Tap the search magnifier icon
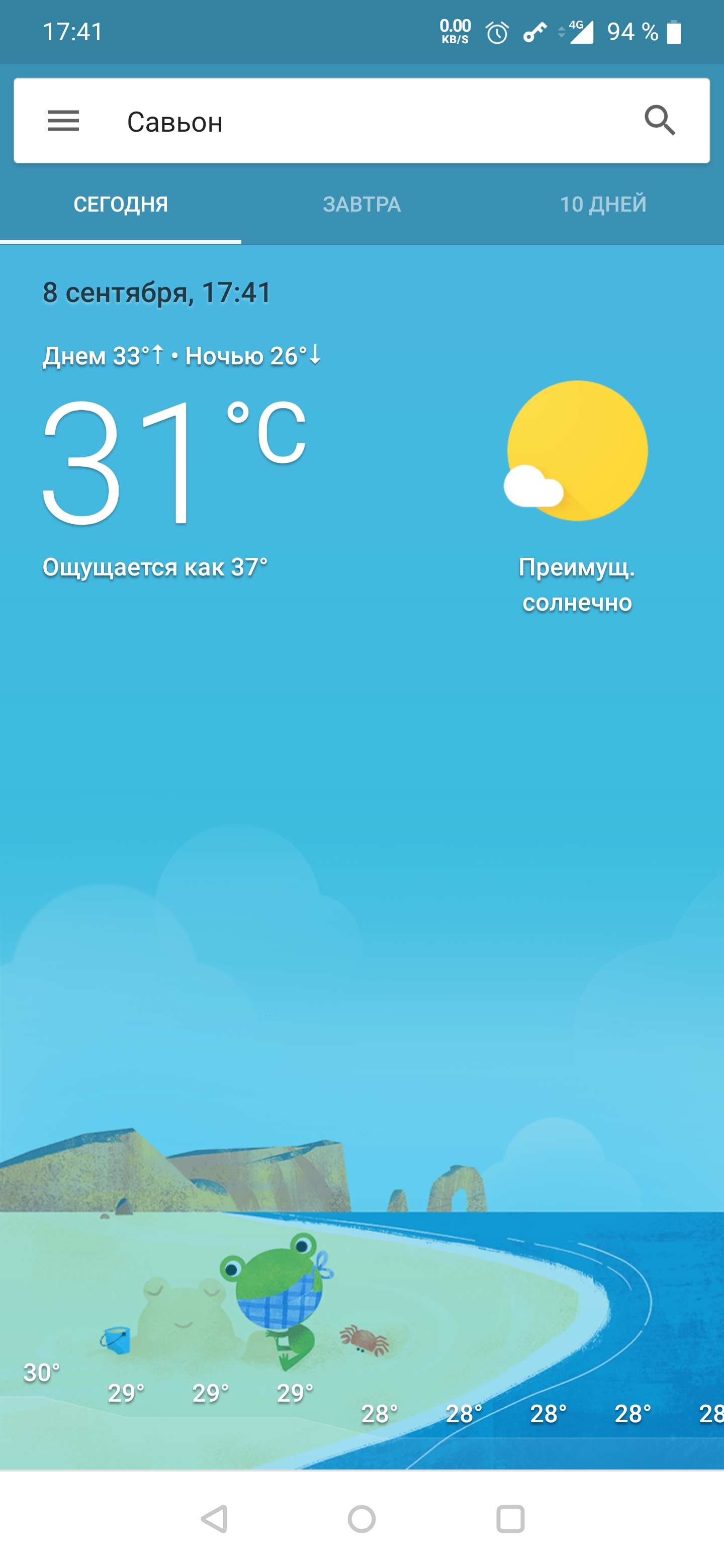724x1568 pixels. pos(660,120)
